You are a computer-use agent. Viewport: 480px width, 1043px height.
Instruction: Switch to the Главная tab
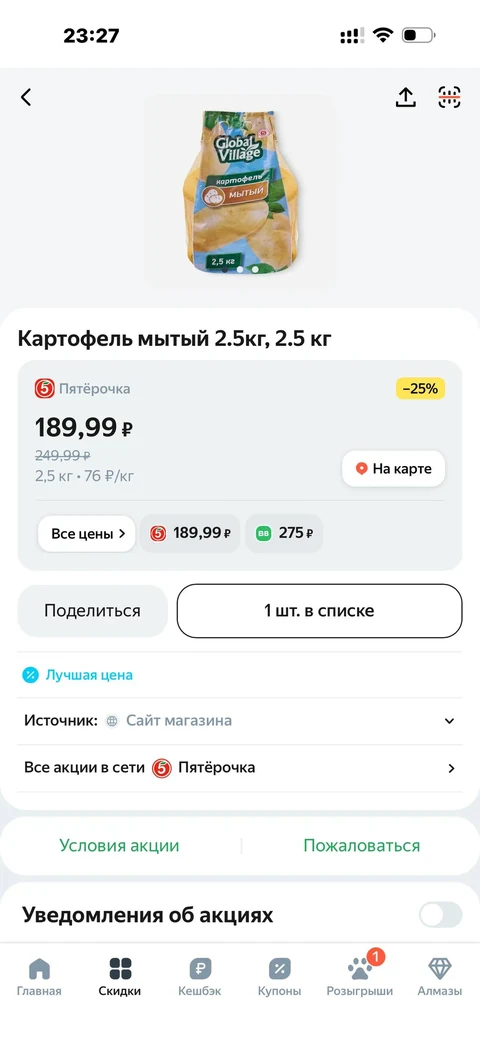(x=39, y=978)
